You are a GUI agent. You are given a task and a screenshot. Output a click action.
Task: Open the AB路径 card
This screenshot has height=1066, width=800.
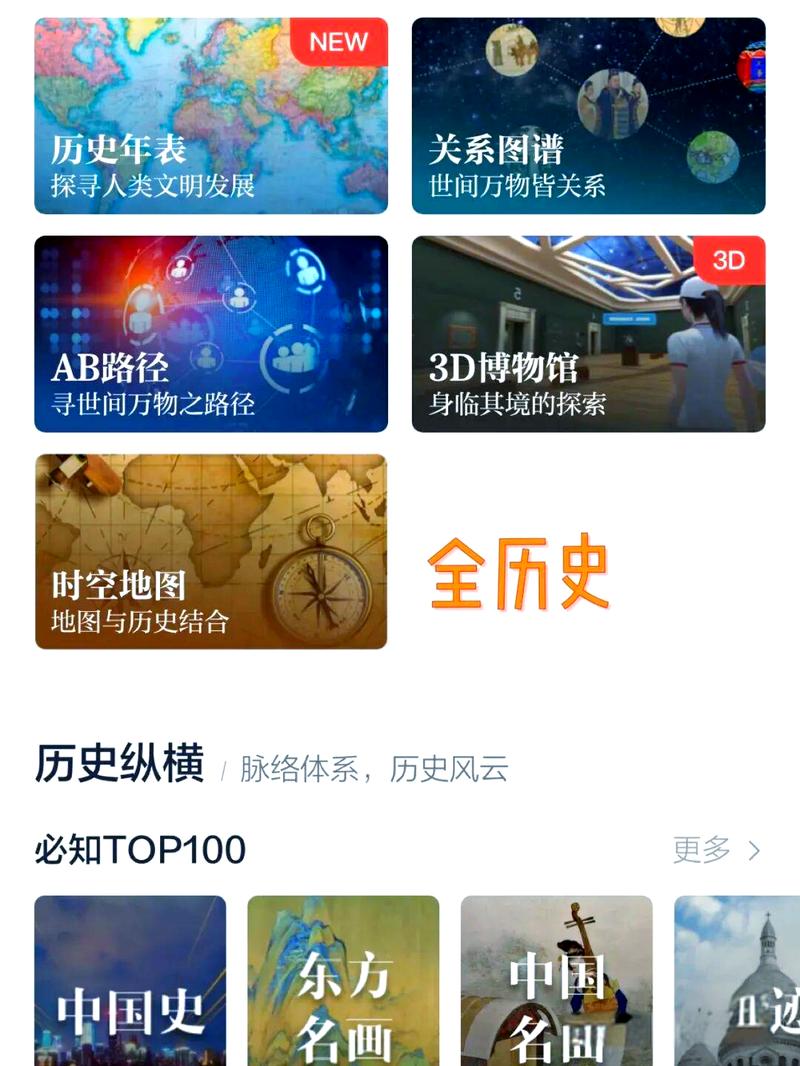click(210, 334)
